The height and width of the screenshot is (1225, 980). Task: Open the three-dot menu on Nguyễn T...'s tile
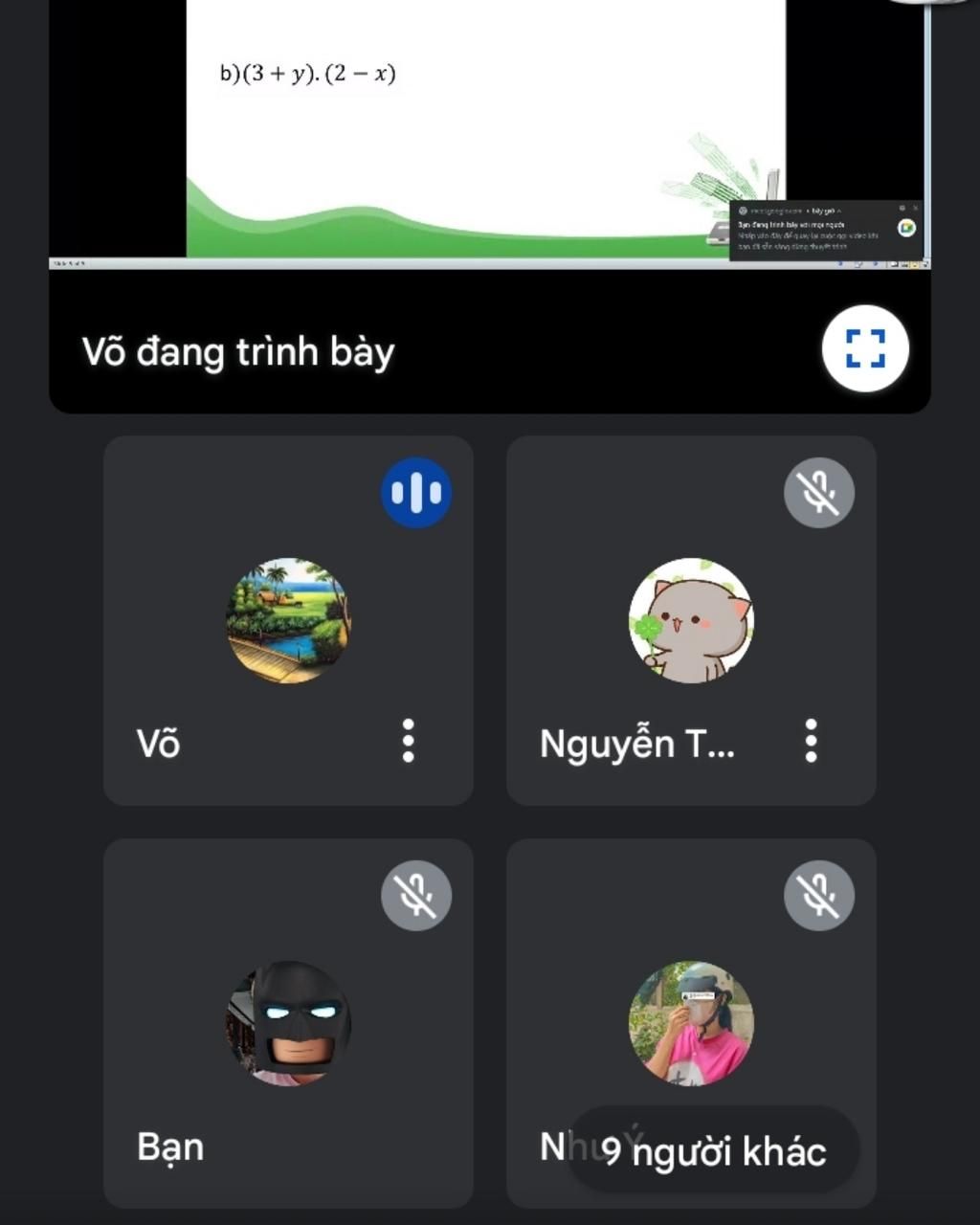(x=811, y=741)
